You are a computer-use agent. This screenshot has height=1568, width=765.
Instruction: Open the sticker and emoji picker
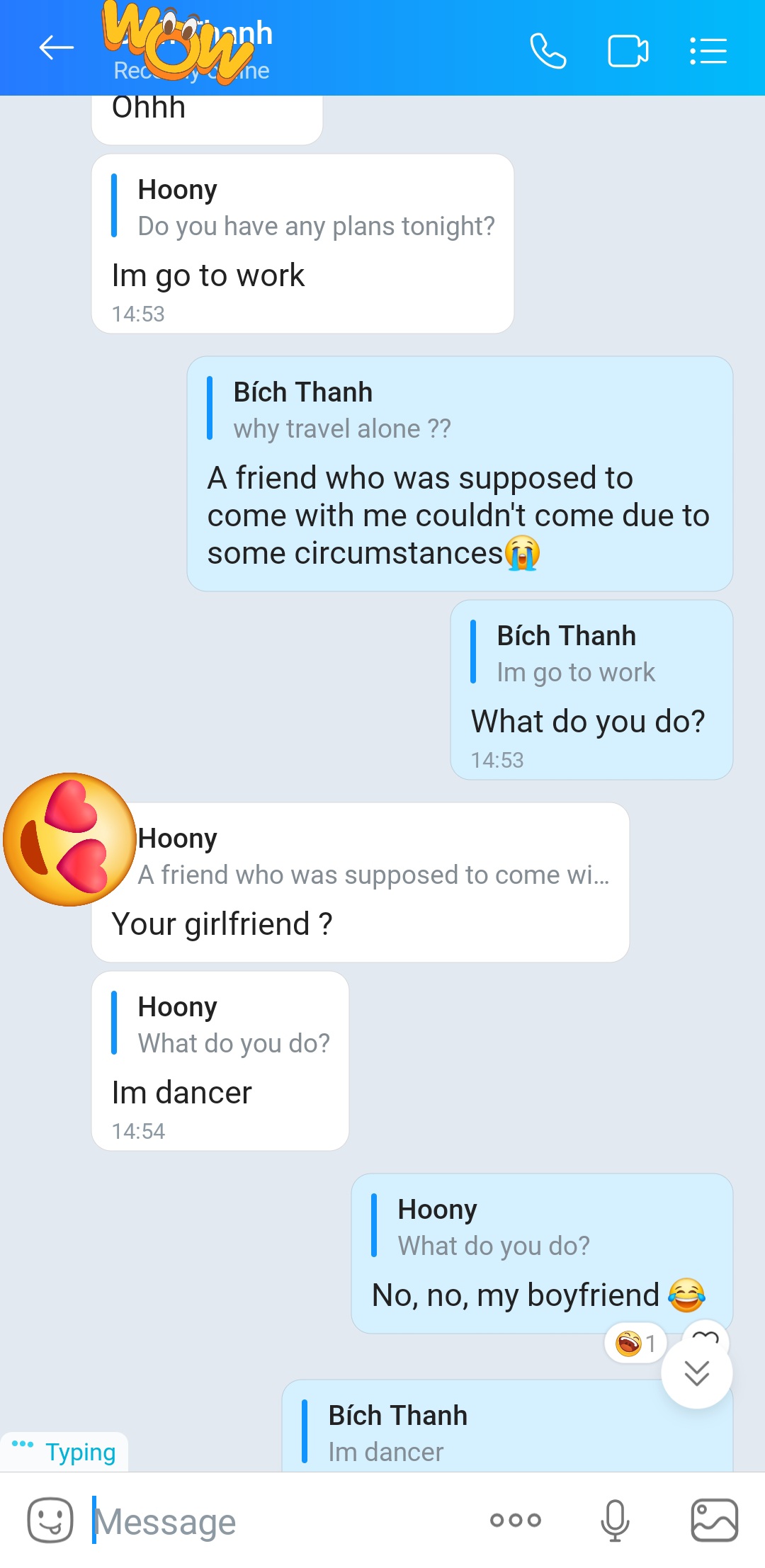click(x=50, y=1520)
